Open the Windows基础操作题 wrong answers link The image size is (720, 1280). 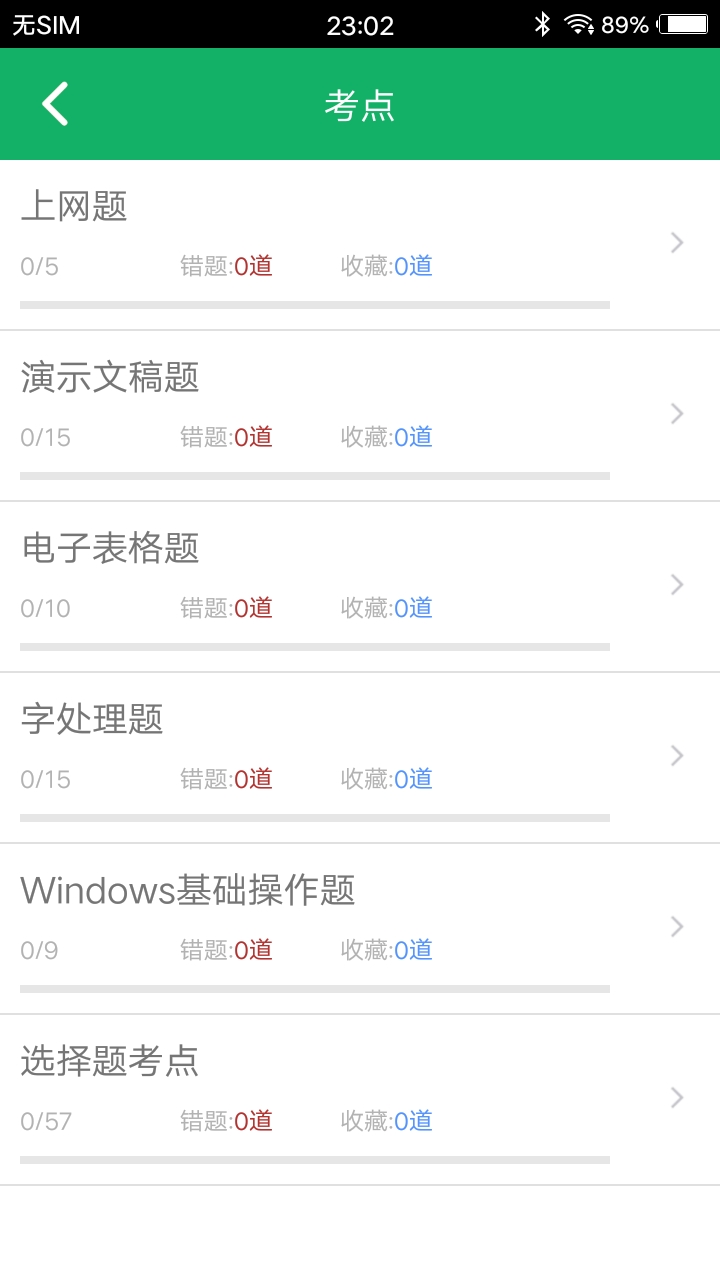[225, 950]
